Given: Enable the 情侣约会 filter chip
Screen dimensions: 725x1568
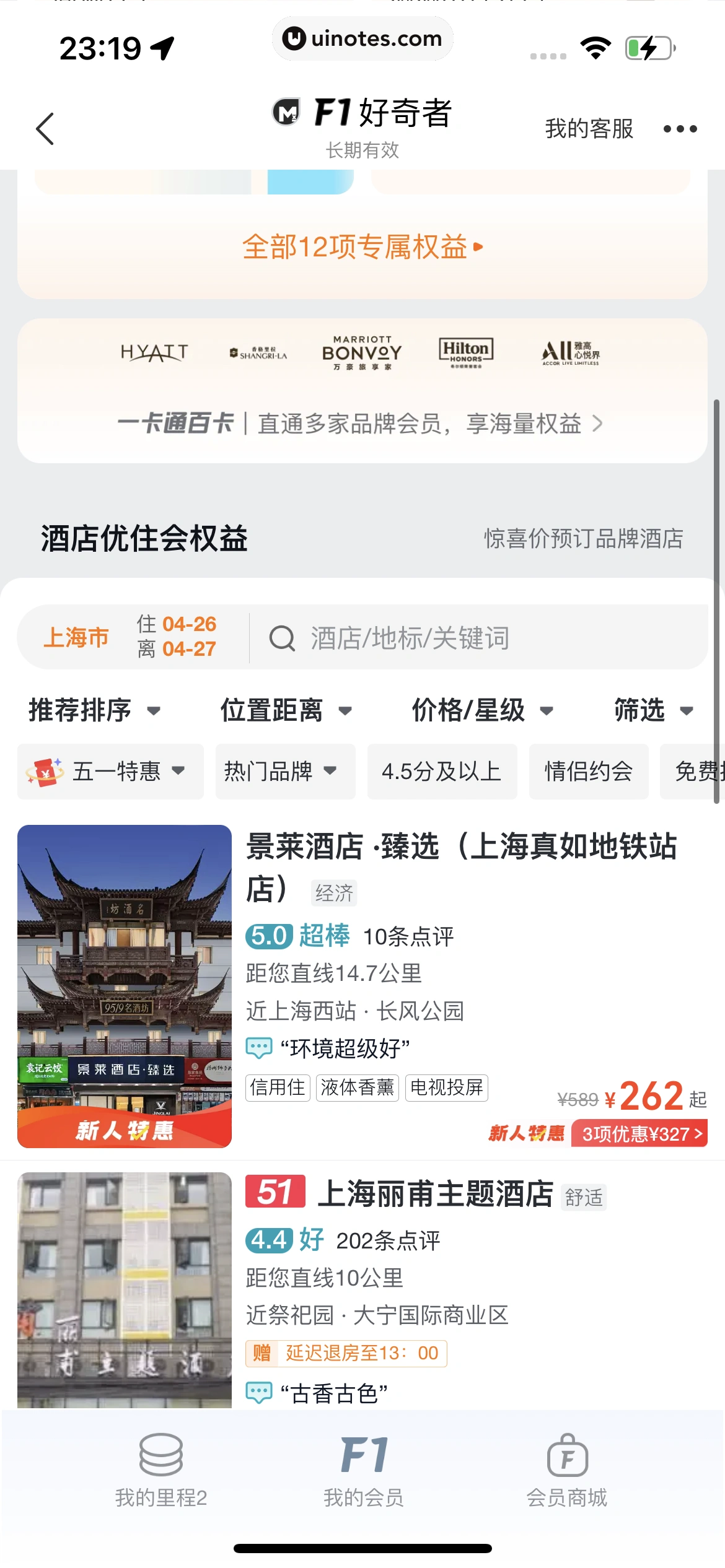Looking at the screenshot, I should [x=588, y=772].
